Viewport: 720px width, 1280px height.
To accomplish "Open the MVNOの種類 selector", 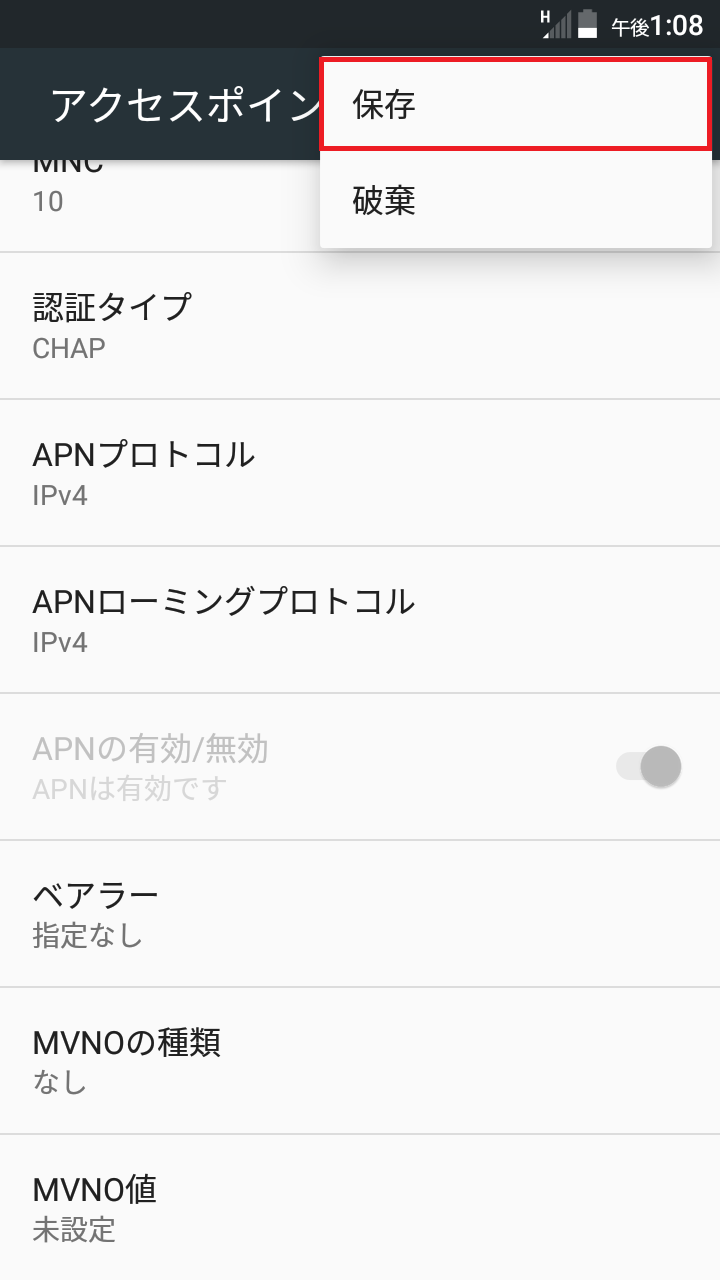I will 360,1060.
